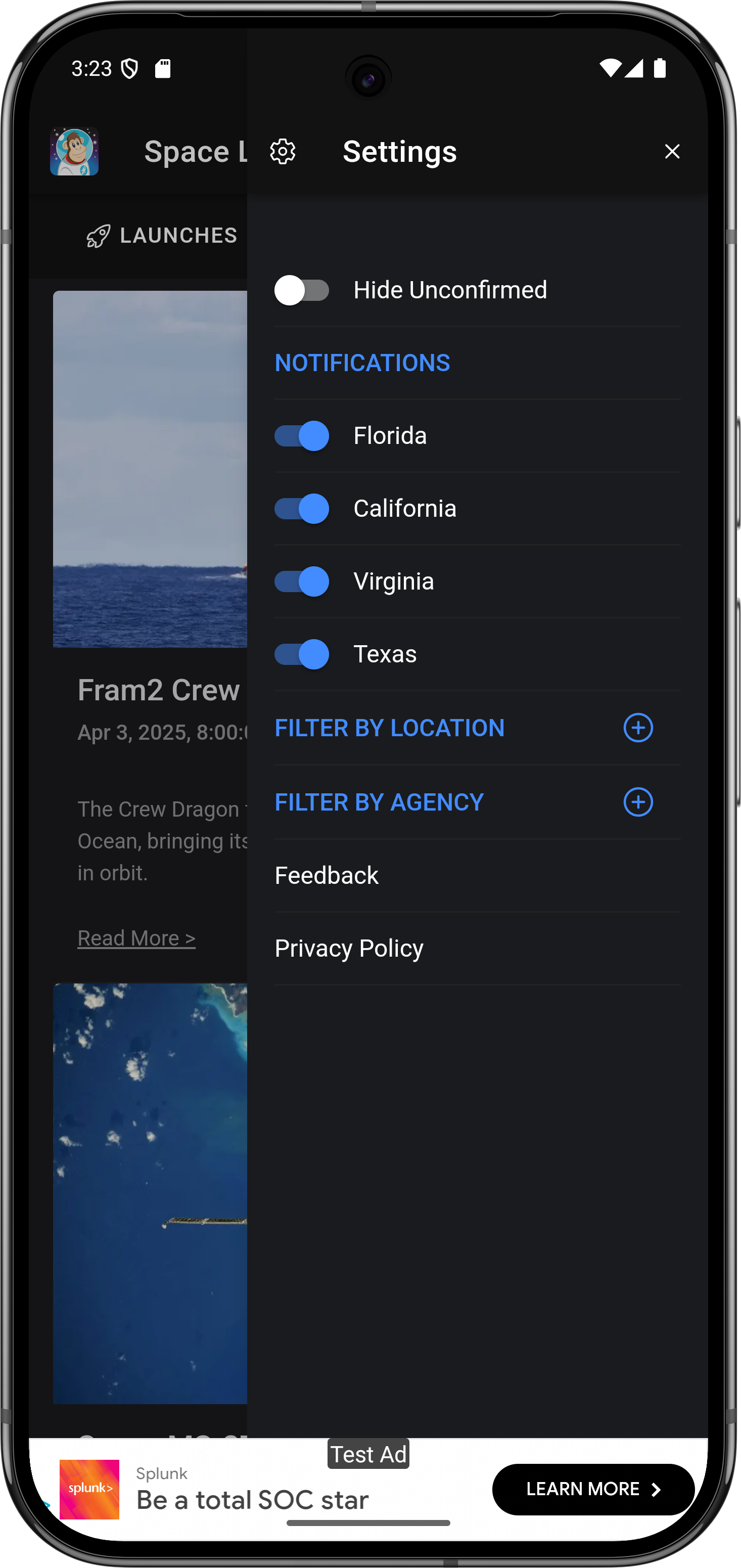741x1568 pixels.
Task: Open the Feedback option
Action: (x=327, y=875)
